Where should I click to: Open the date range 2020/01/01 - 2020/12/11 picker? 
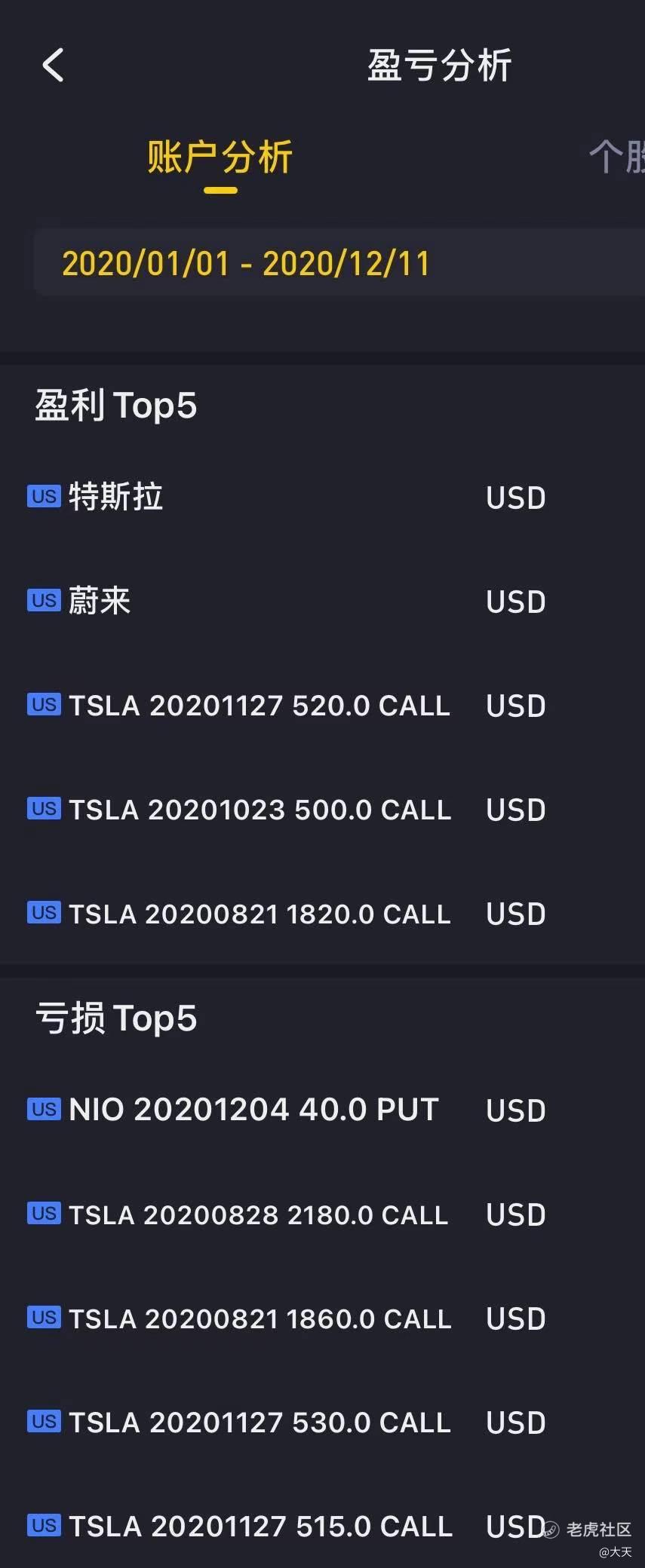coord(246,264)
